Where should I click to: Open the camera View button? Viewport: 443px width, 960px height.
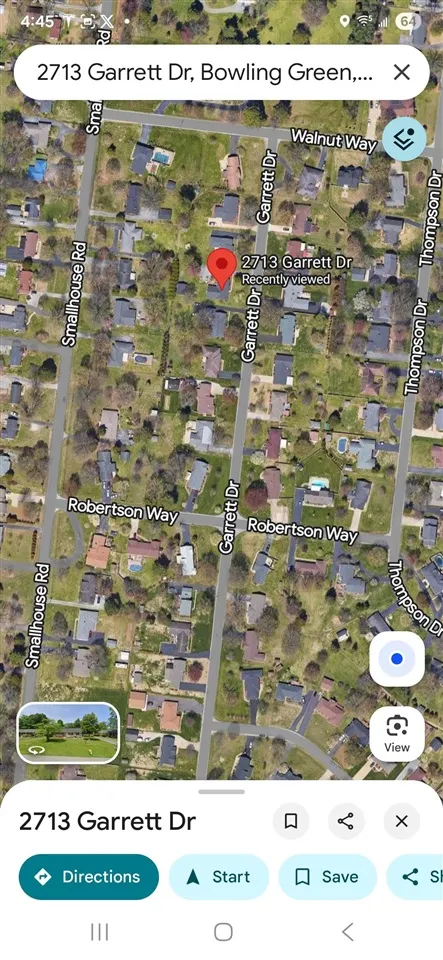pyautogui.click(x=396, y=733)
